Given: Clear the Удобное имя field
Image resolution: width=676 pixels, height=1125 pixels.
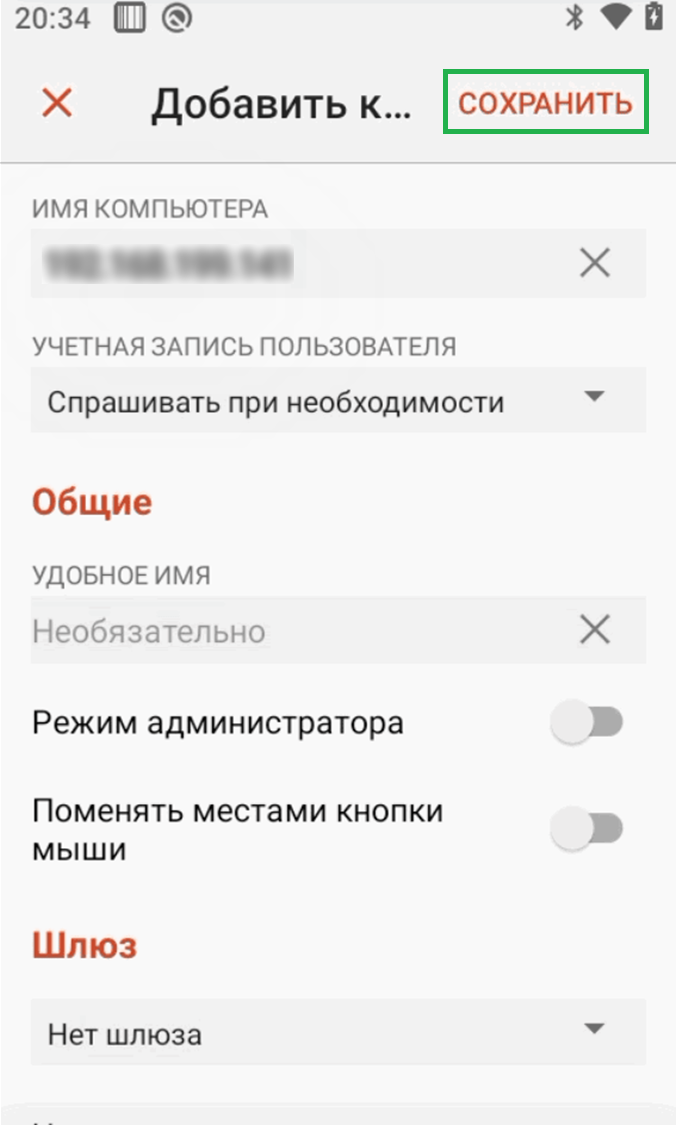Looking at the screenshot, I should [595, 631].
